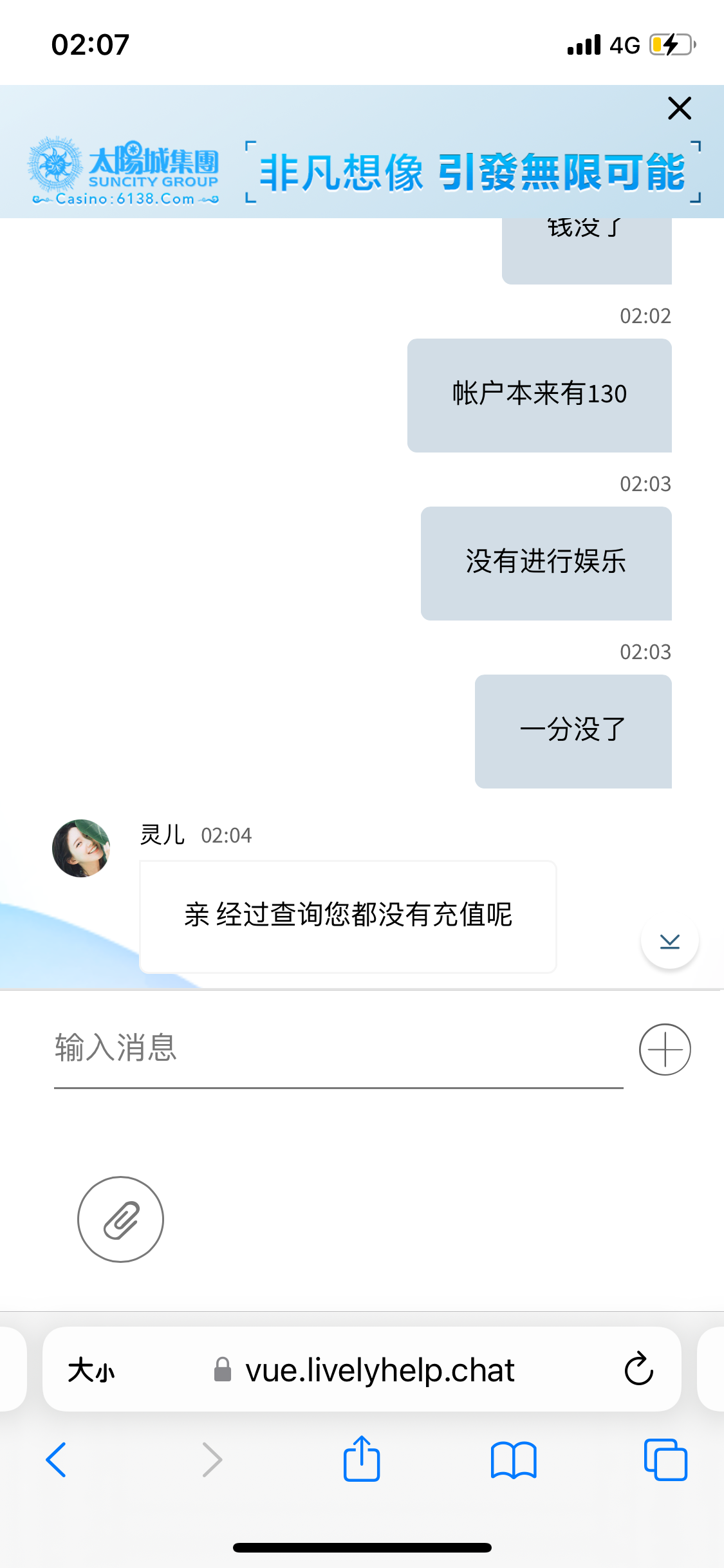This screenshot has width=724, height=1568.
Task: Share this page
Action: coord(362,1459)
